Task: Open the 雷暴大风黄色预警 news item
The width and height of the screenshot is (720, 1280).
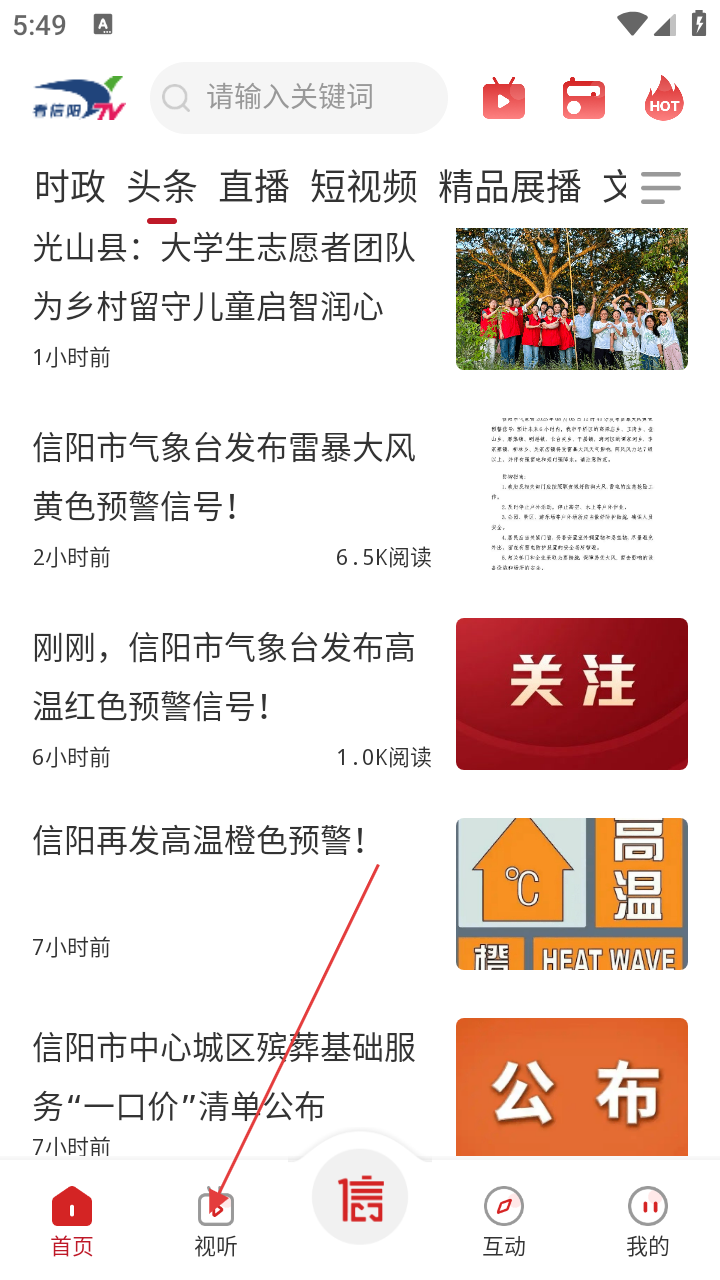Action: [224, 477]
